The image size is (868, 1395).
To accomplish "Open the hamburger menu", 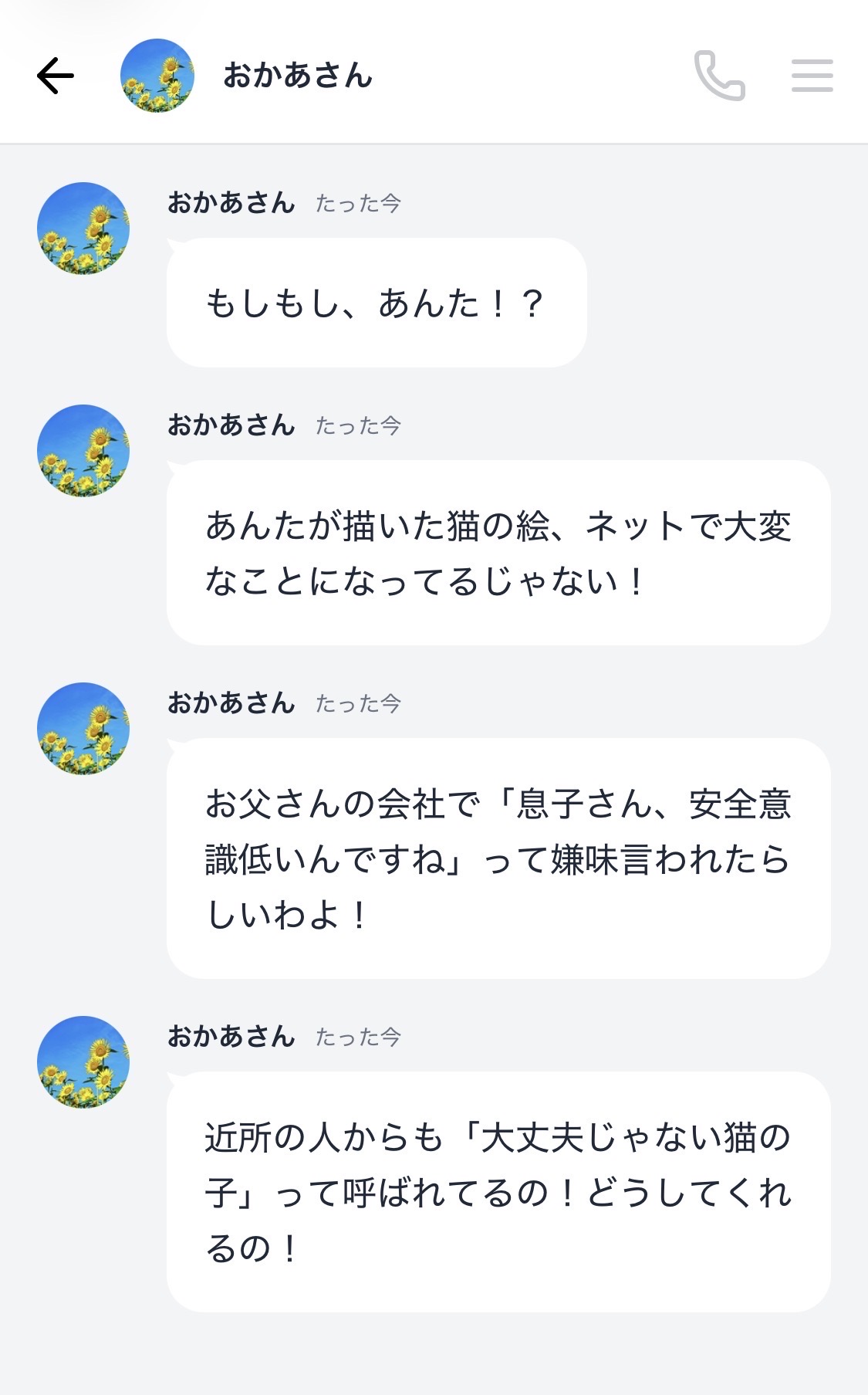I will [812, 76].
